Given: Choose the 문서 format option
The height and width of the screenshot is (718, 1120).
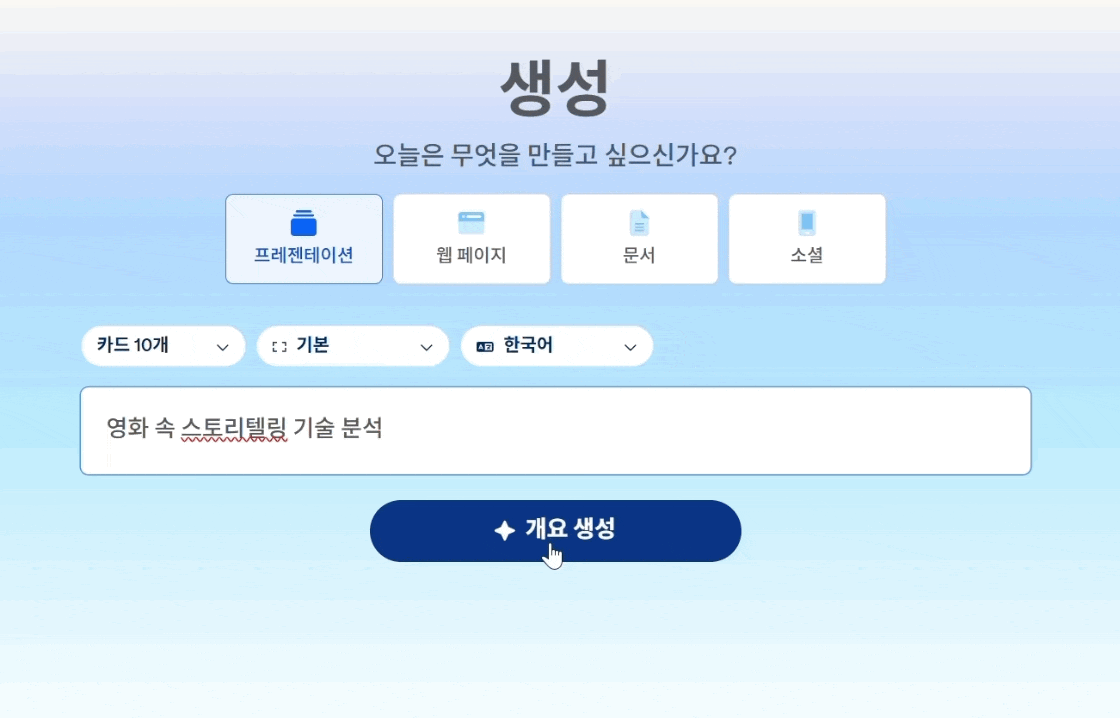Looking at the screenshot, I should coord(639,239).
